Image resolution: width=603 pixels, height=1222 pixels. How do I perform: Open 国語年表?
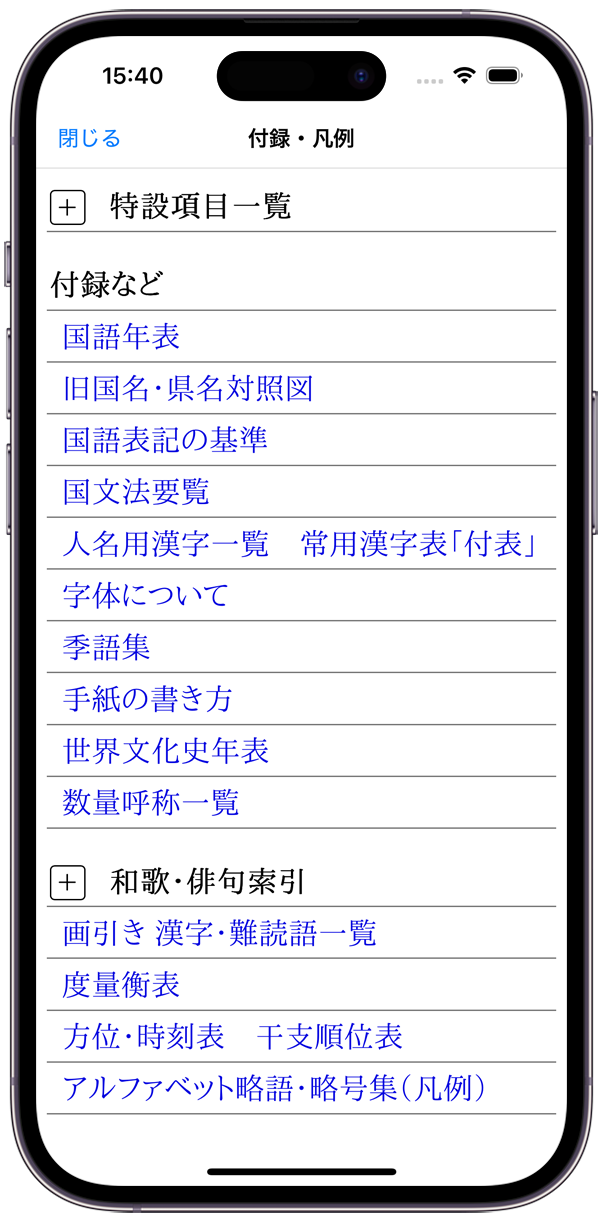121,336
